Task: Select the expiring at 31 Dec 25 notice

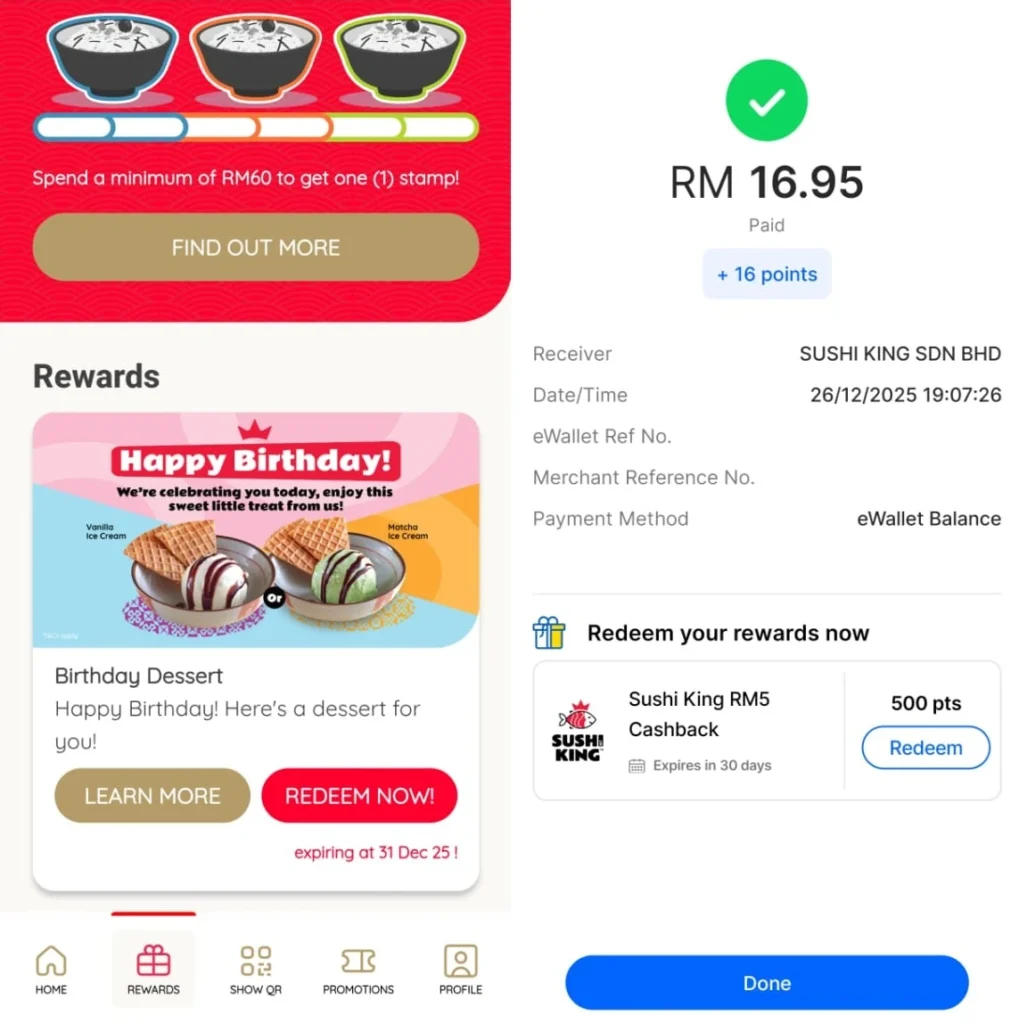Action: pyautogui.click(x=377, y=853)
